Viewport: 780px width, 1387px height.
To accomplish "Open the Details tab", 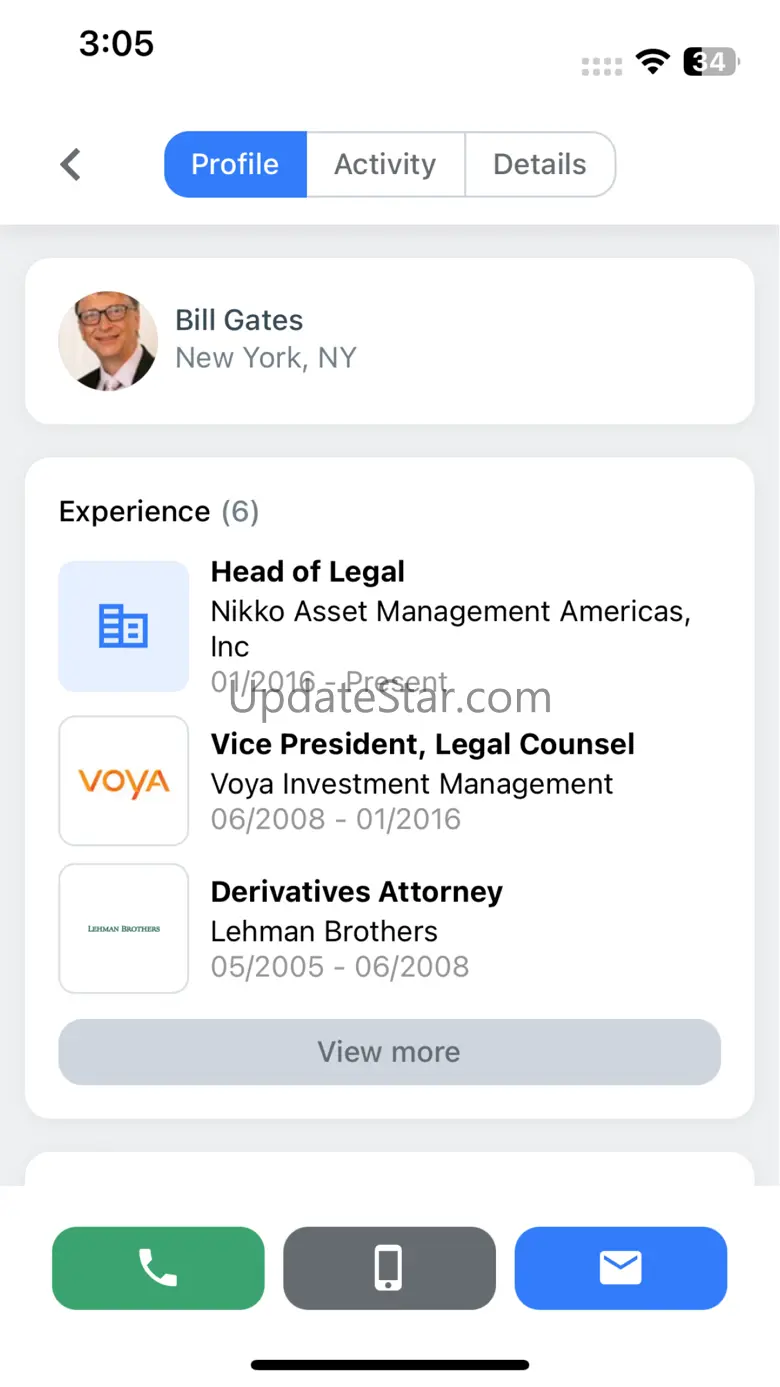I will click(x=540, y=164).
